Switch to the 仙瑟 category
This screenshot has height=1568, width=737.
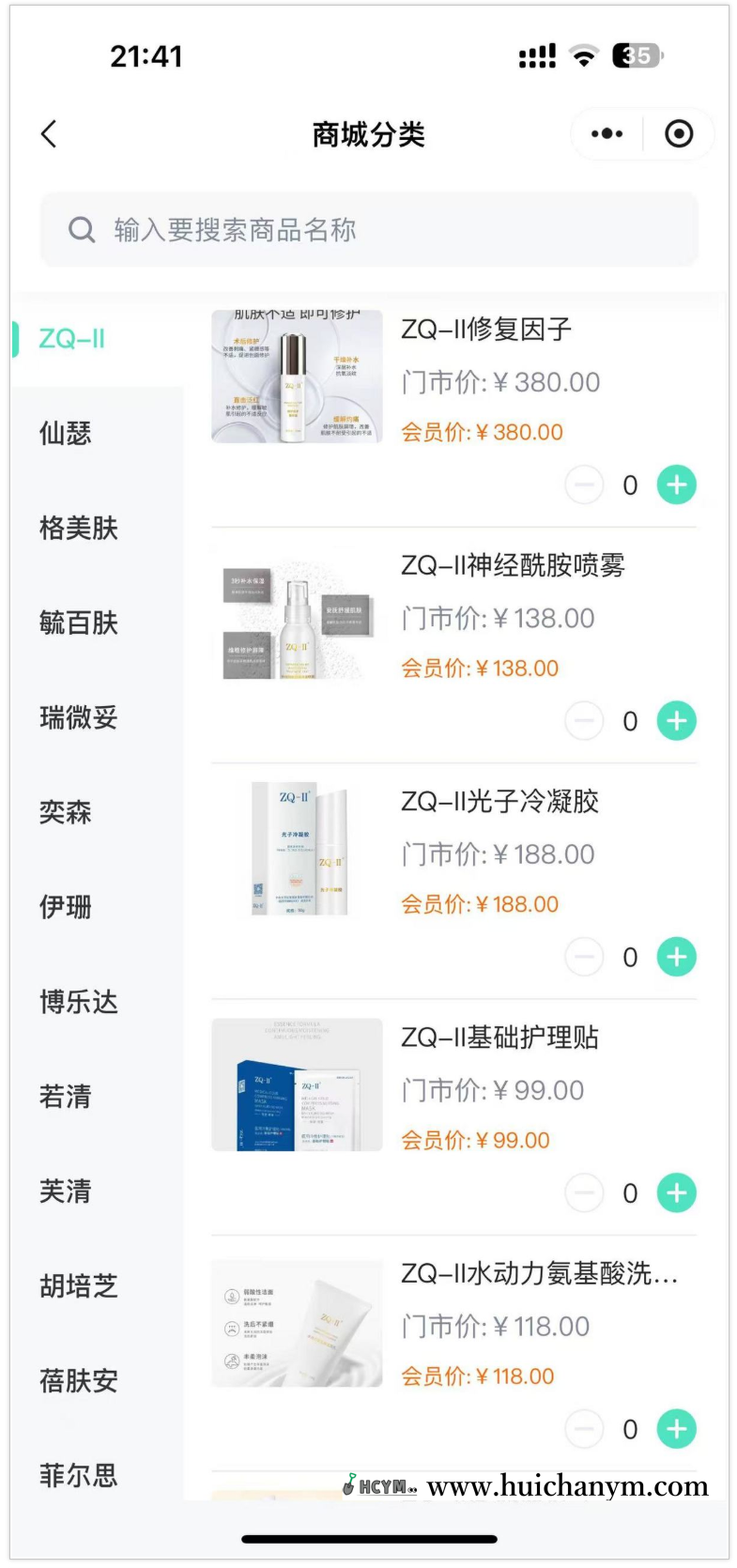[x=63, y=433]
